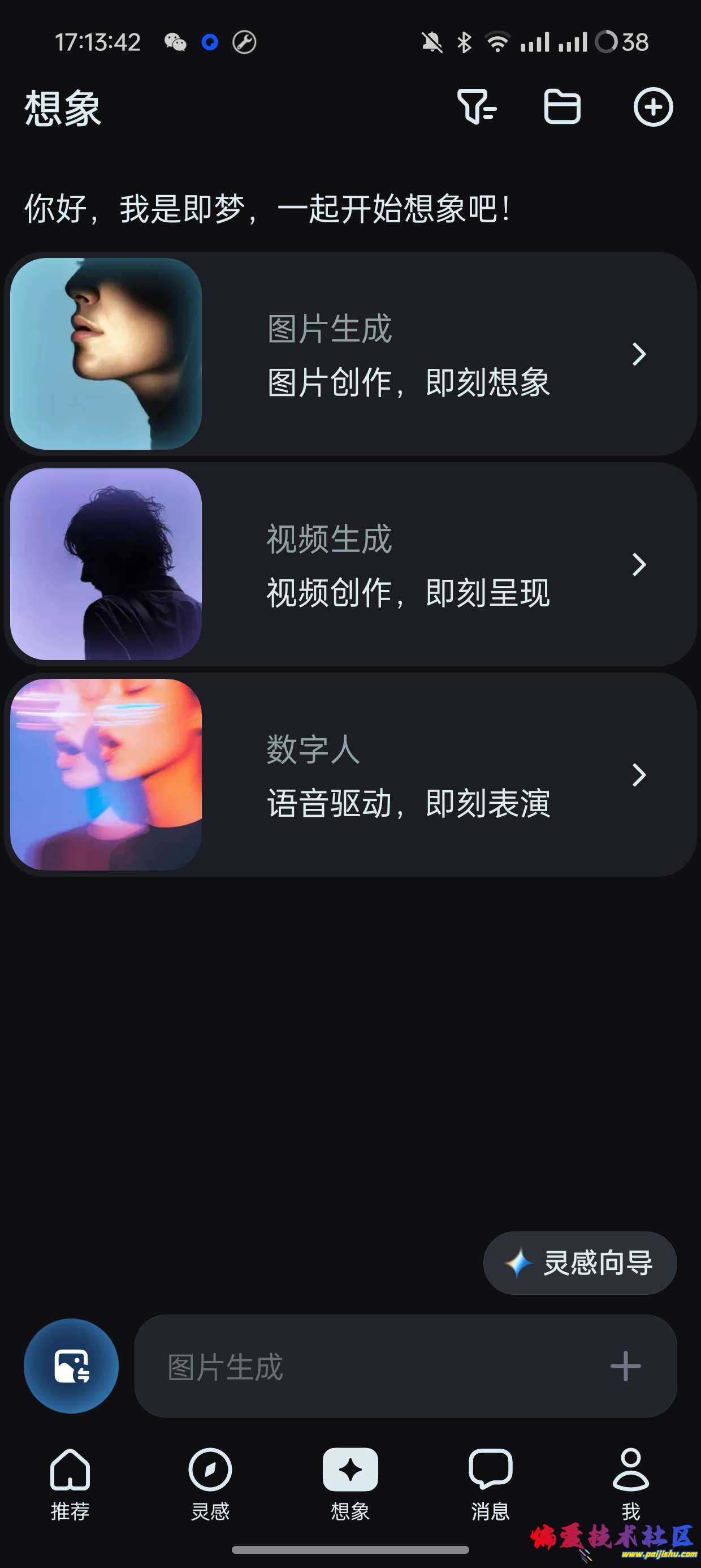The width and height of the screenshot is (701, 1568).
Task: Tap the 图片生成 card thumbnail image
Action: click(x=106, y=354)
